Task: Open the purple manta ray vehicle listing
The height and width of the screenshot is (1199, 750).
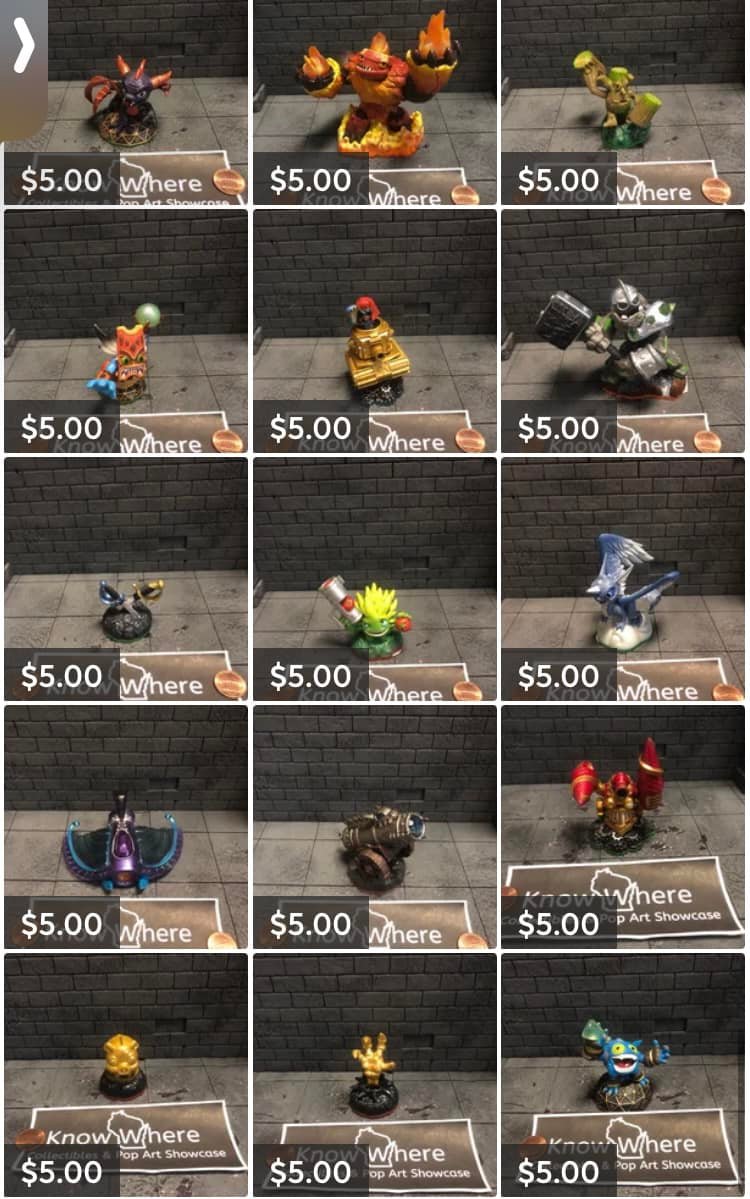Action: 128,845
